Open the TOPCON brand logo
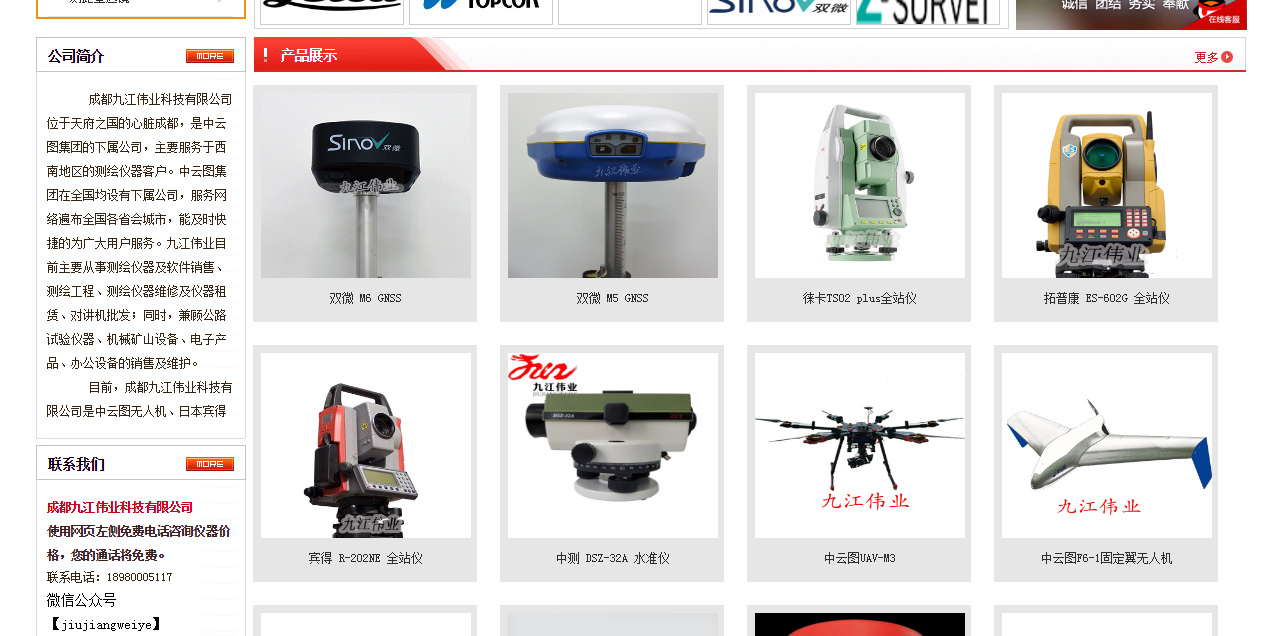Image resolution: width=1280 pixels, height=636 pixels. click(x=480, y=9)
